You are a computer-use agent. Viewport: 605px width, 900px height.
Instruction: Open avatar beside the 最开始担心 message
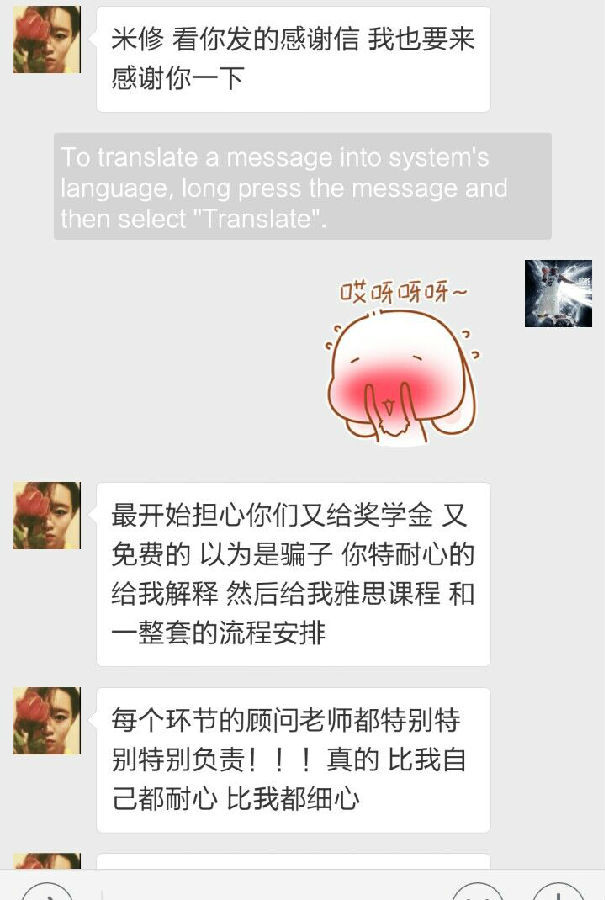pyautogui.click(x=47, y=515)
